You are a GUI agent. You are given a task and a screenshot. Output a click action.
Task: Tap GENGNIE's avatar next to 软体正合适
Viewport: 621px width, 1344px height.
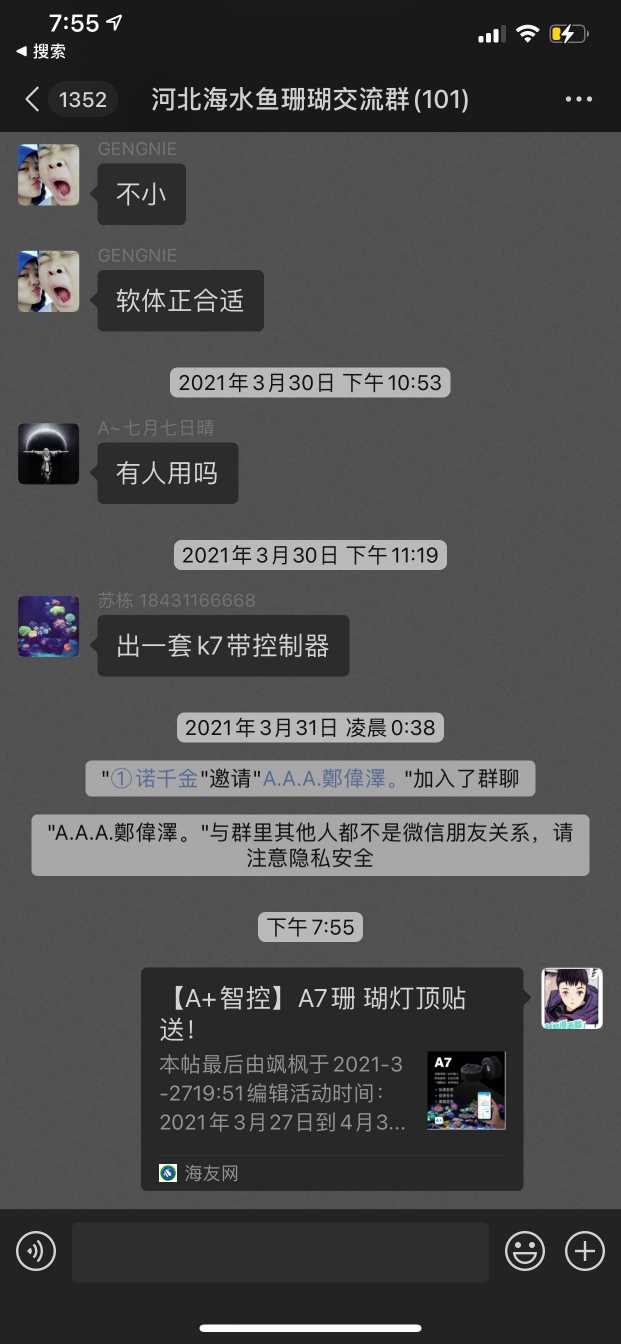point(48,281)
